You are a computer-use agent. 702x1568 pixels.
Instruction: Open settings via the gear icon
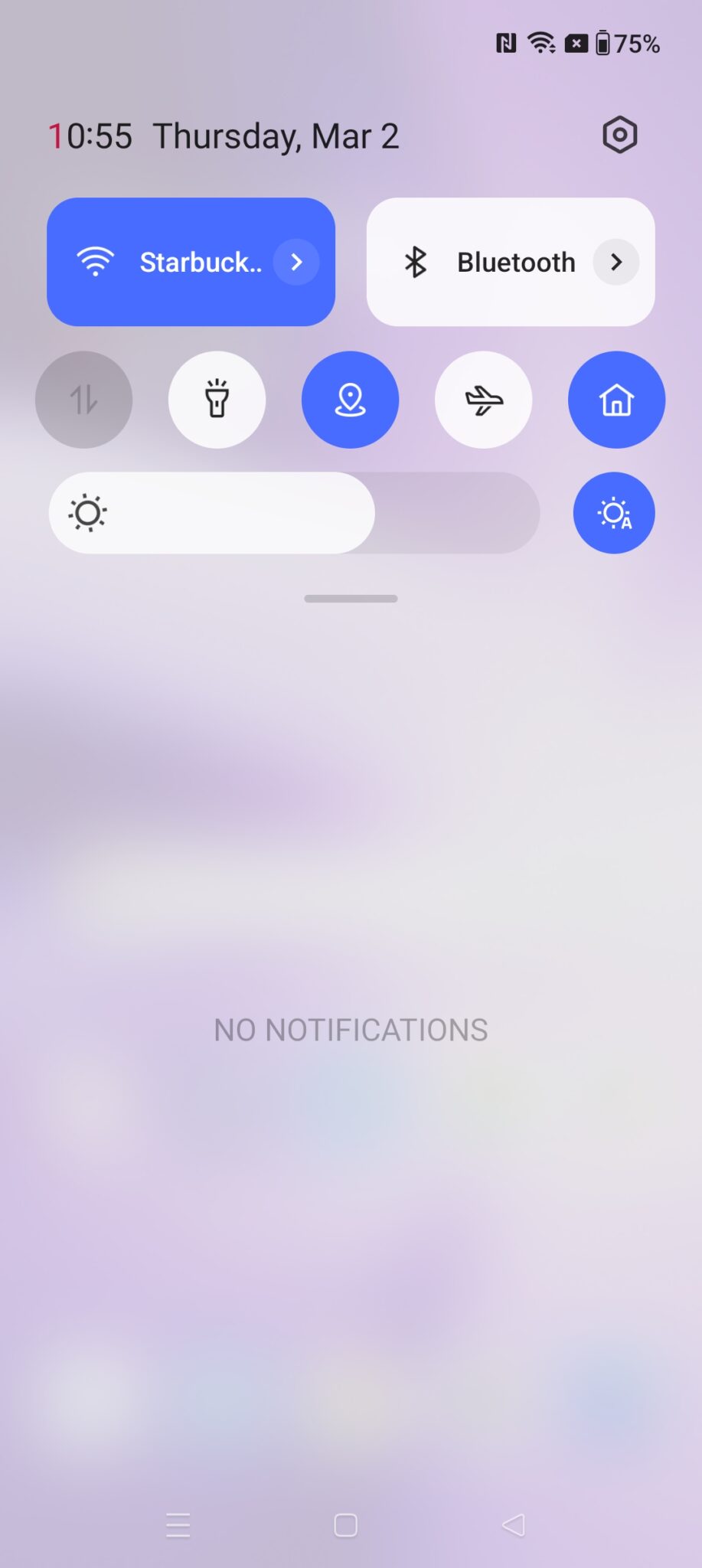click(619, 135)
